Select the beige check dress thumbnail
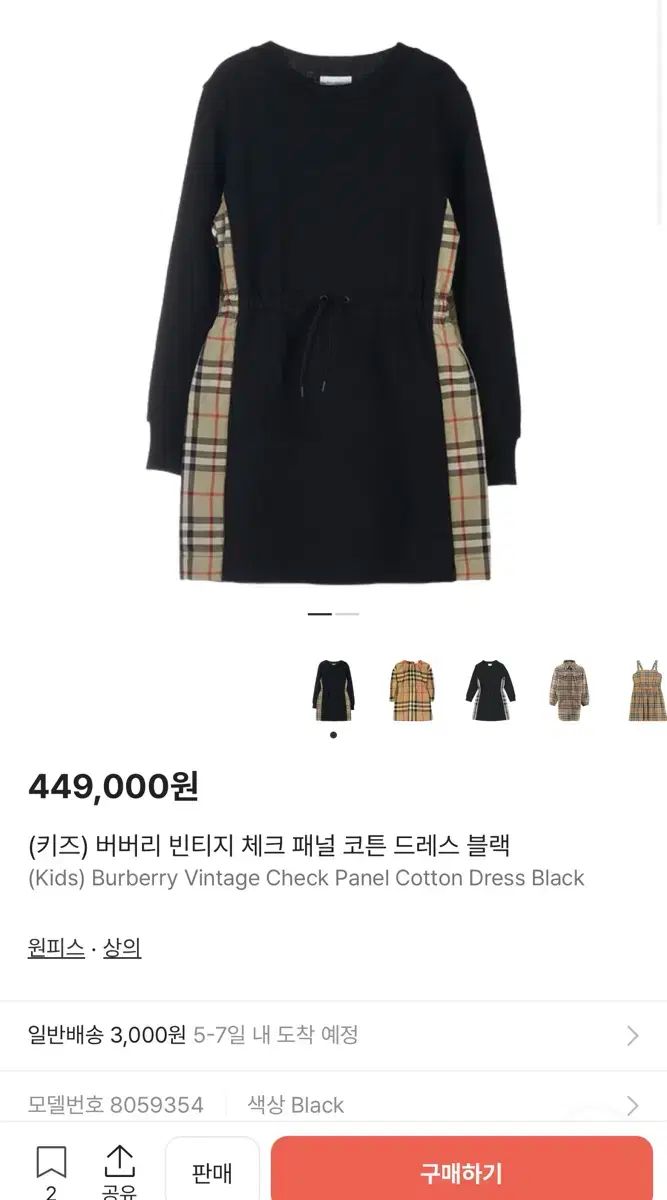This screenshot has width=667, height=1200. coord(411,691)
